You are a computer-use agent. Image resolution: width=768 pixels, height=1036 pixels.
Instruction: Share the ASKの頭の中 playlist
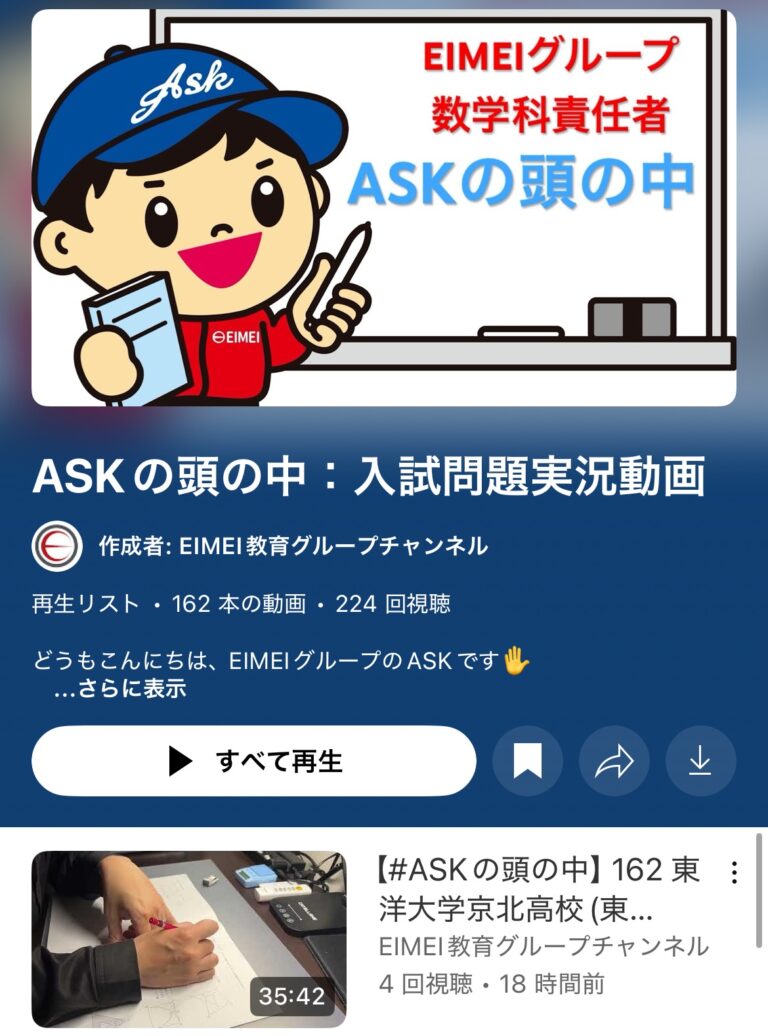click(613, 762)
